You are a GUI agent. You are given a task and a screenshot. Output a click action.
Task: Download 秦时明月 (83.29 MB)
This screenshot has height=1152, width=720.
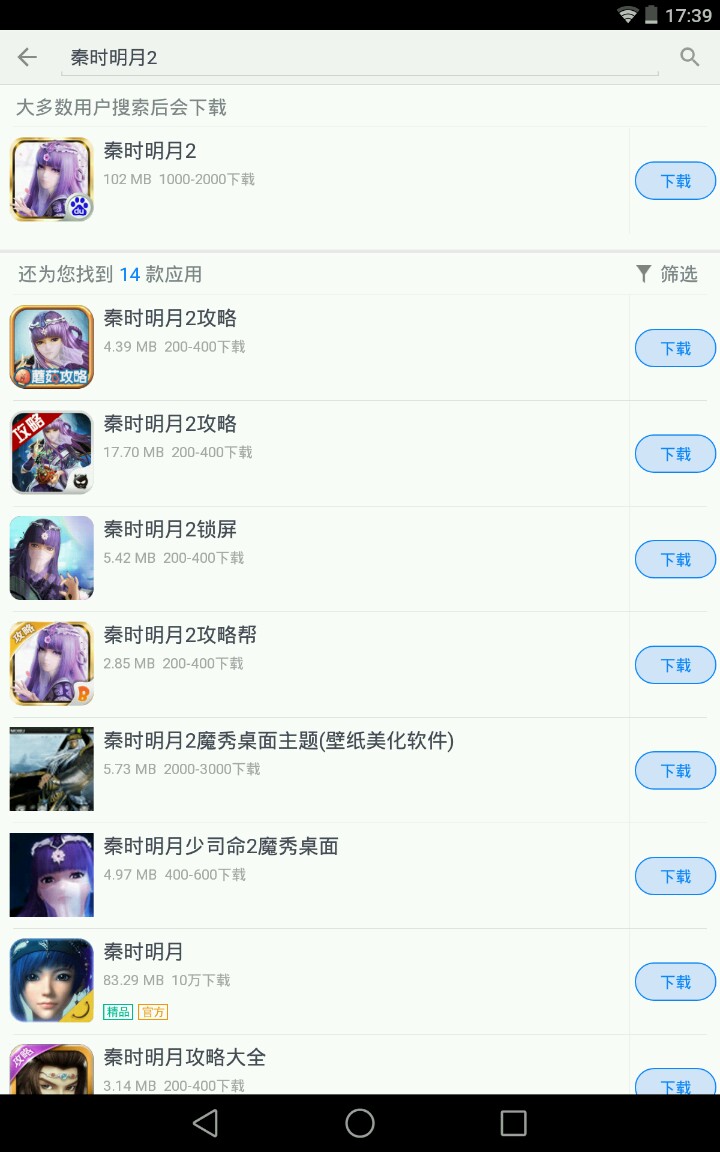click(675, 982)
